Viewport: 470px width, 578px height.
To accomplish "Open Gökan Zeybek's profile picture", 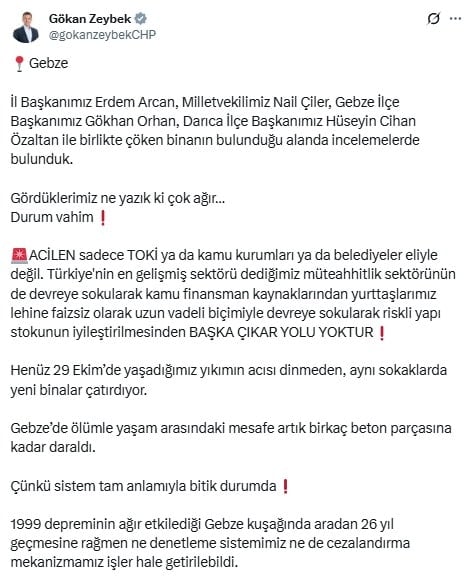I will tap(25, 27).
